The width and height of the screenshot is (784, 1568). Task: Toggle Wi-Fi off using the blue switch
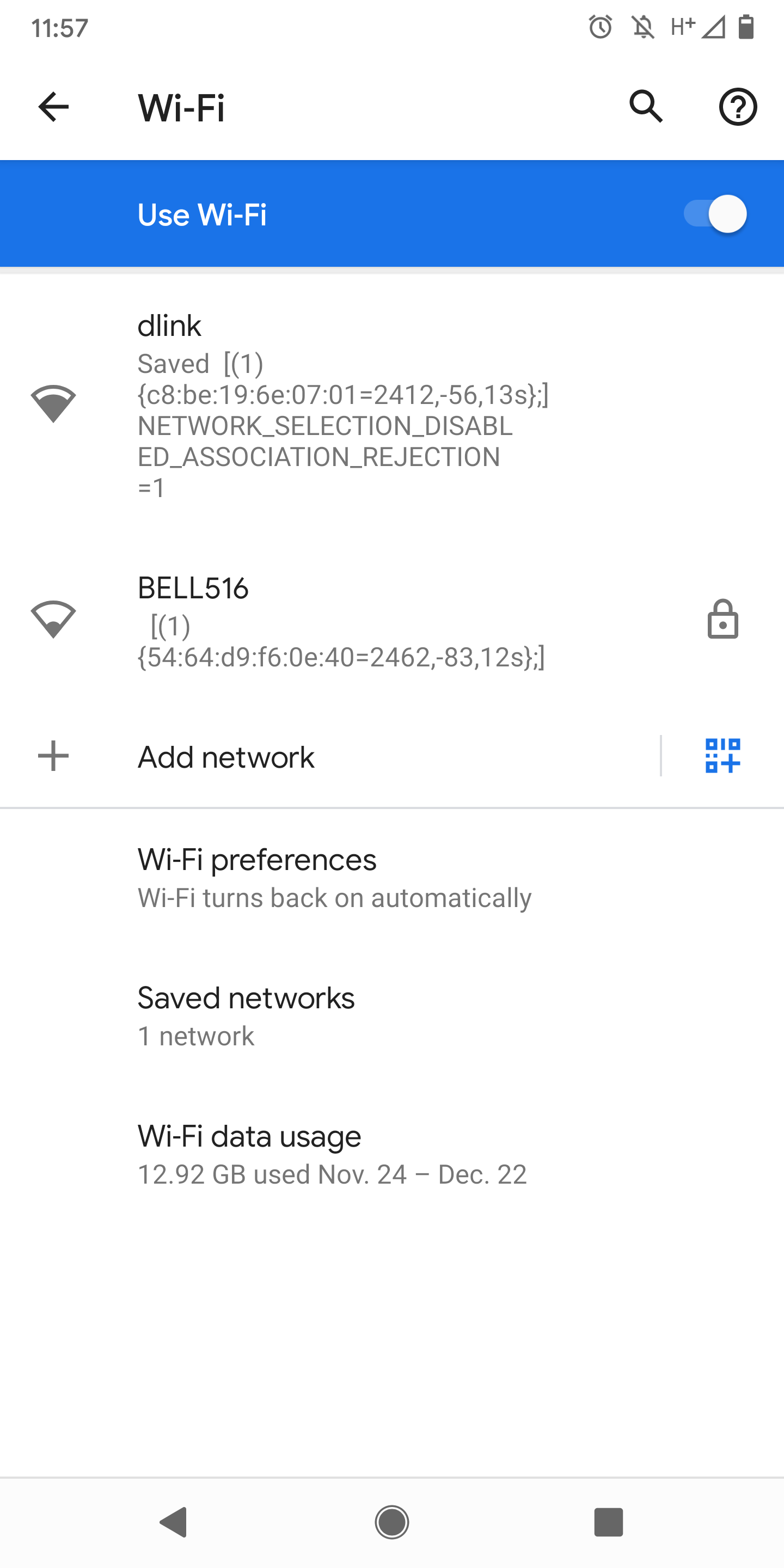(715, 213)
